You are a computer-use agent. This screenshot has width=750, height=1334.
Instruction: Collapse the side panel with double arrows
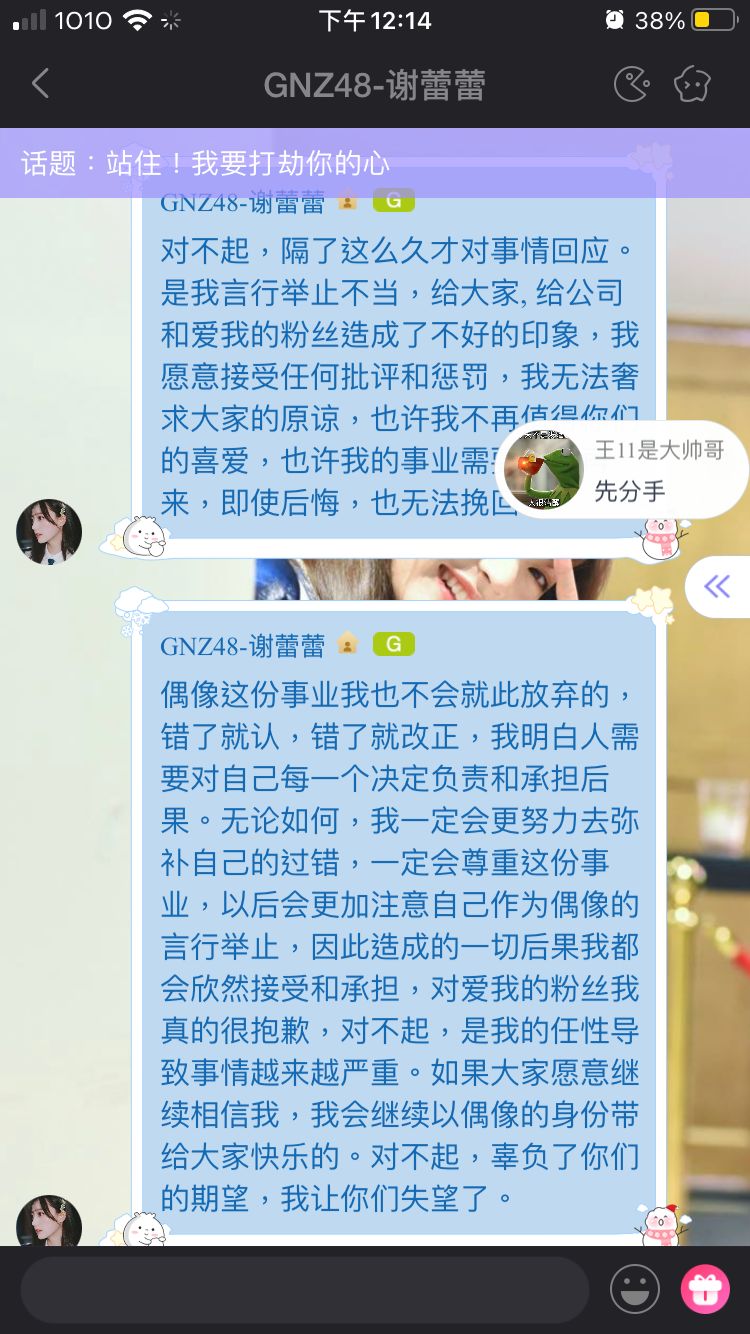[x=717, y=587]
